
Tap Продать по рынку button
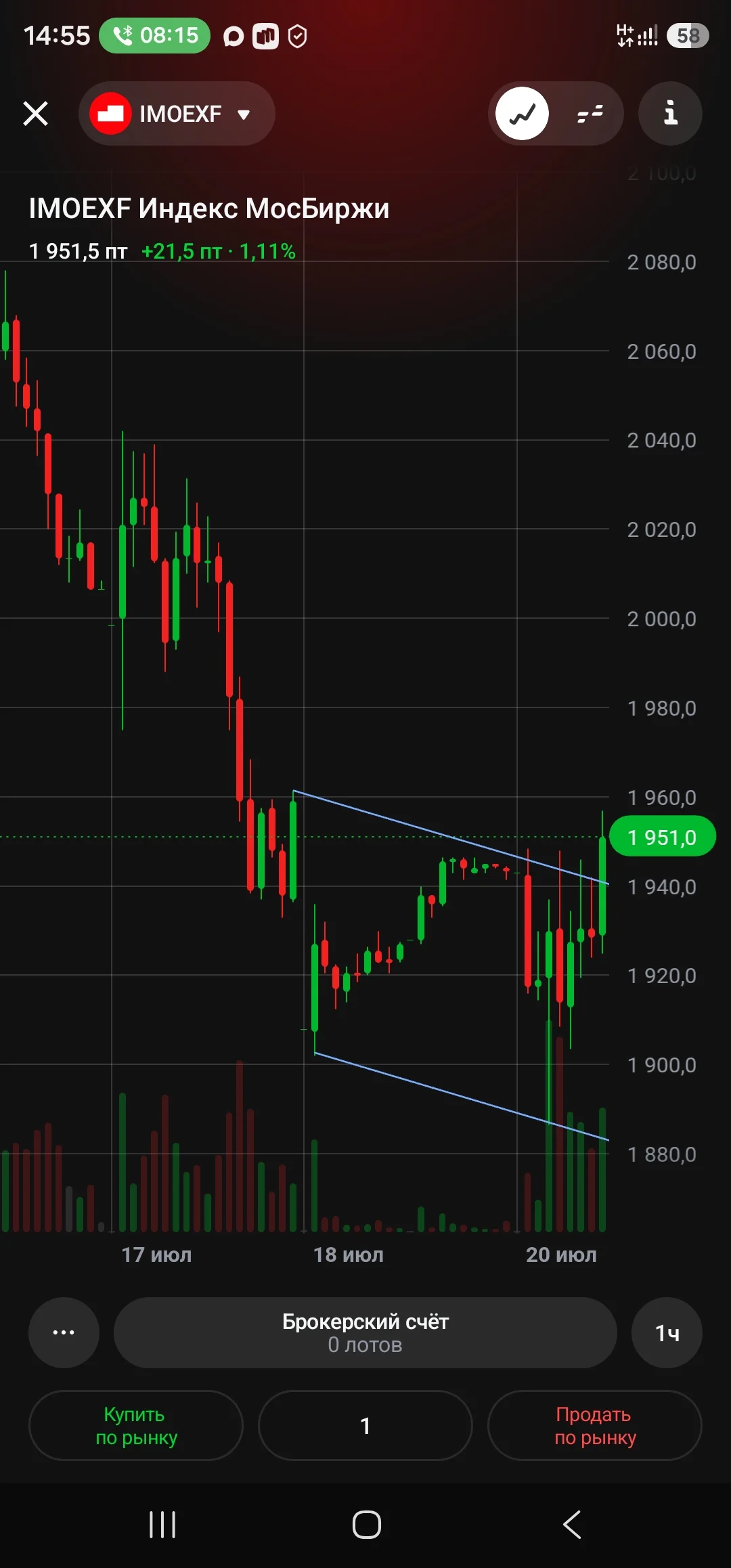pyautogui.click(x=595, y=1425)
